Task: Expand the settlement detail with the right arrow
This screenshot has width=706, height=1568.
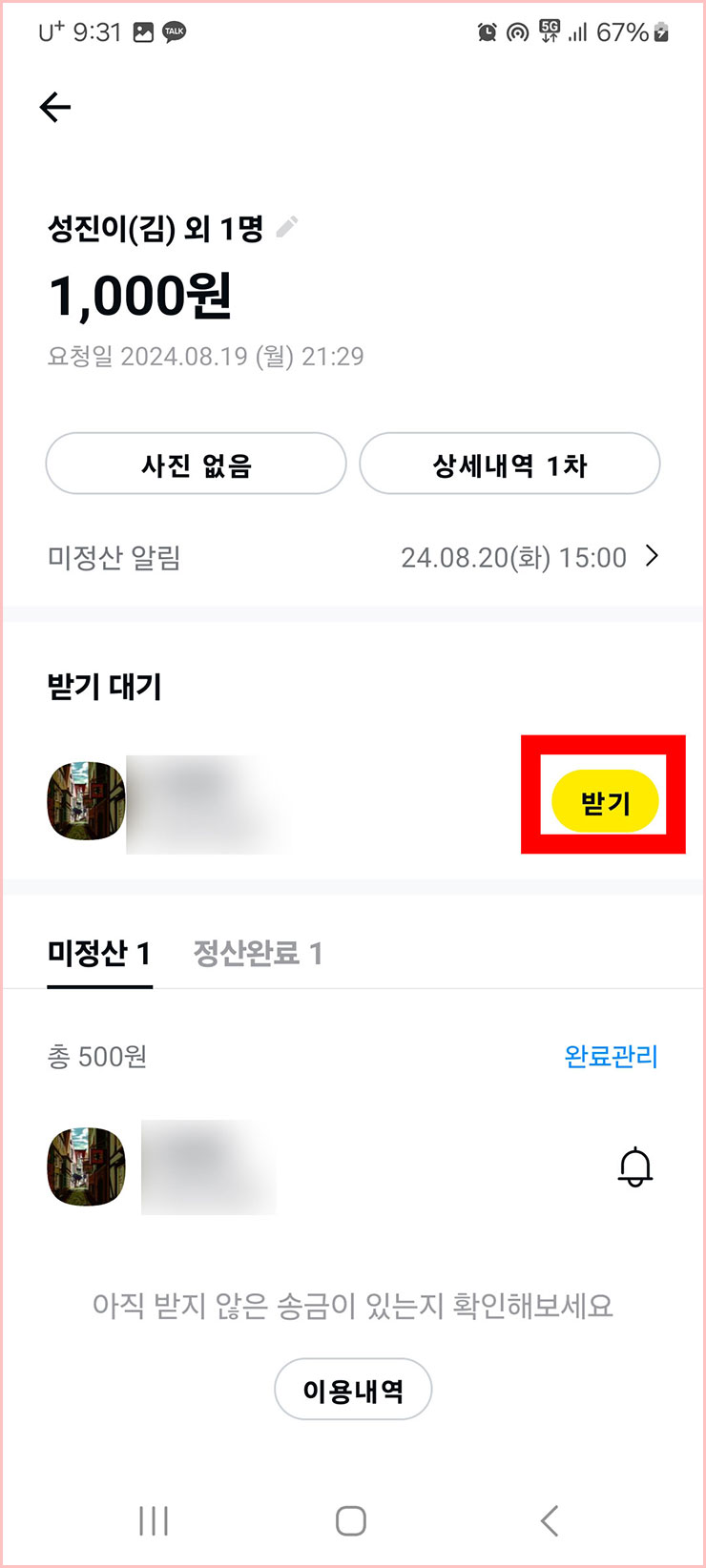Action: (x=654, y=557)
